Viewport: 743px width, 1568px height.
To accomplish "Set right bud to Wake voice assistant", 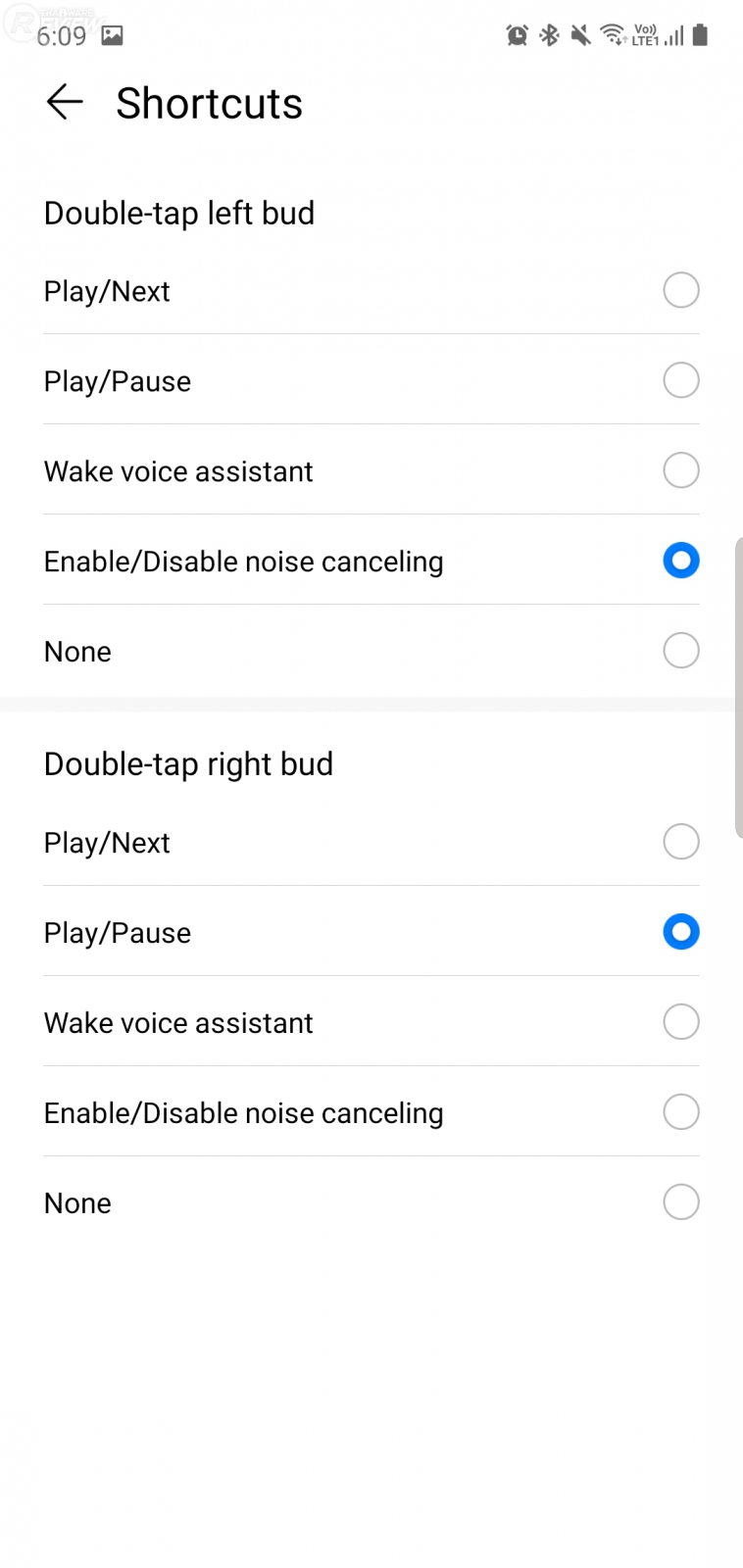I will (680, 1022).
